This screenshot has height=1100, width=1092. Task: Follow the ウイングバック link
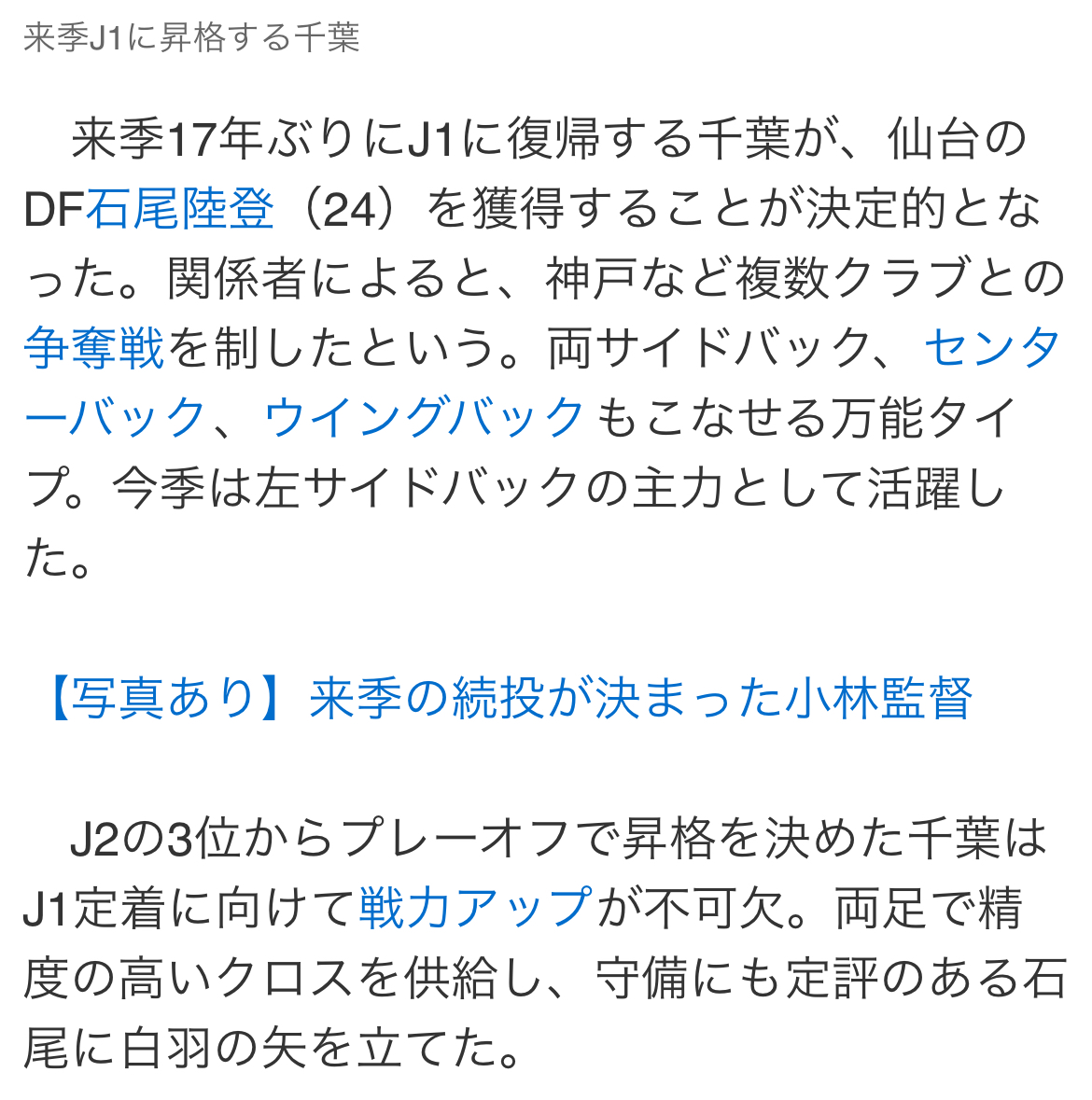point(424,418)
